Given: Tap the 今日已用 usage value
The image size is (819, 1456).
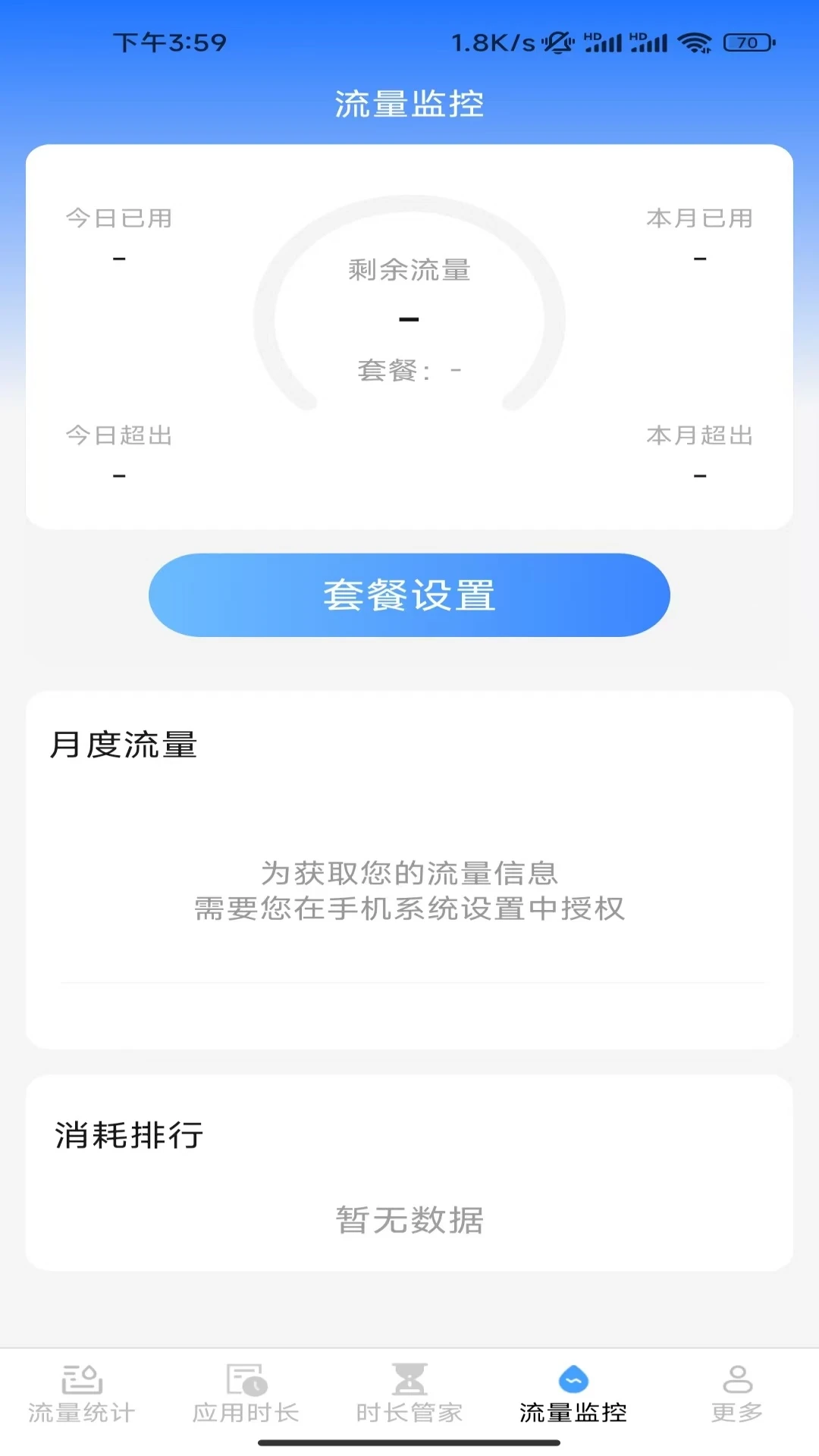Looking at the screenshot, I should (119, 258).
